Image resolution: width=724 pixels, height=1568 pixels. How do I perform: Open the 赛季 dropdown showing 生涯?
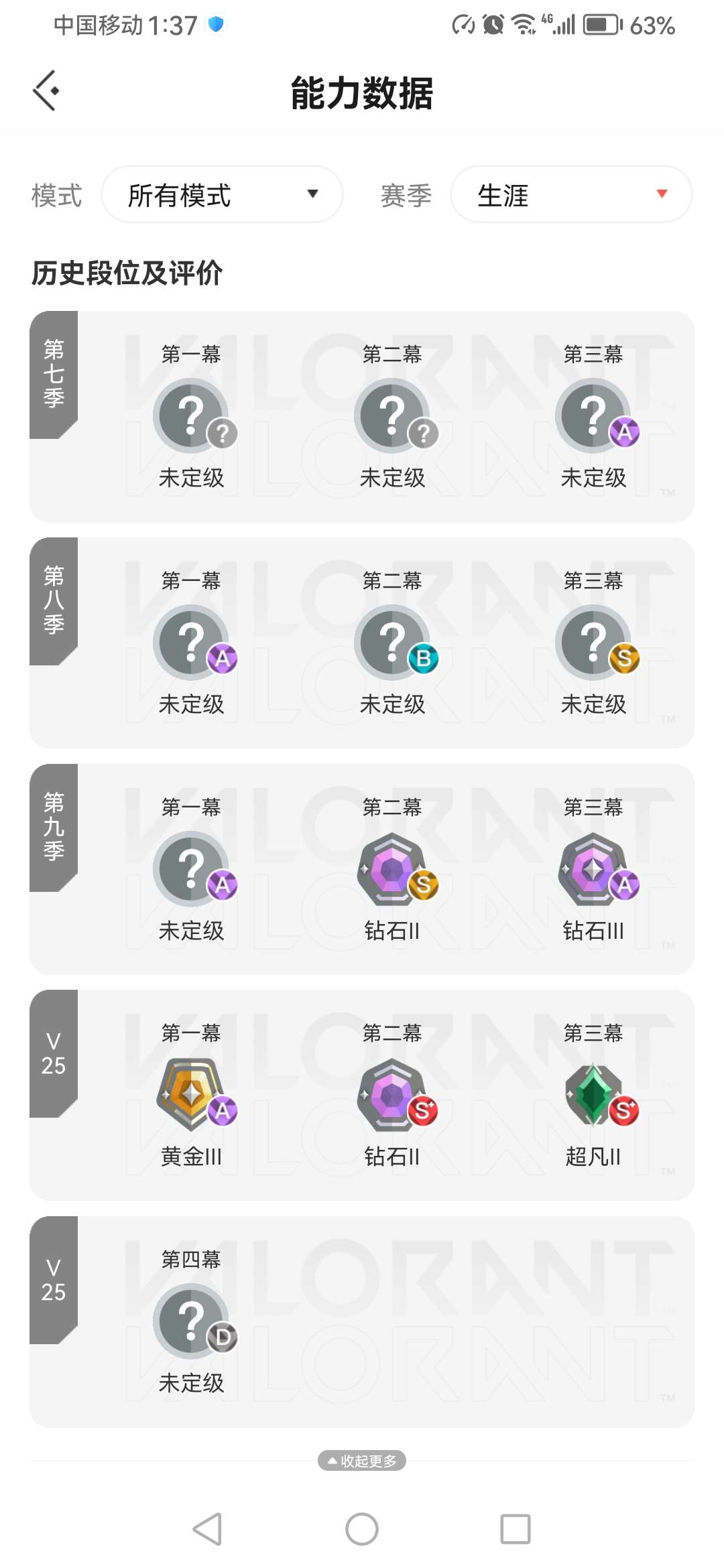pyautogui.click(x=570, y=194)
